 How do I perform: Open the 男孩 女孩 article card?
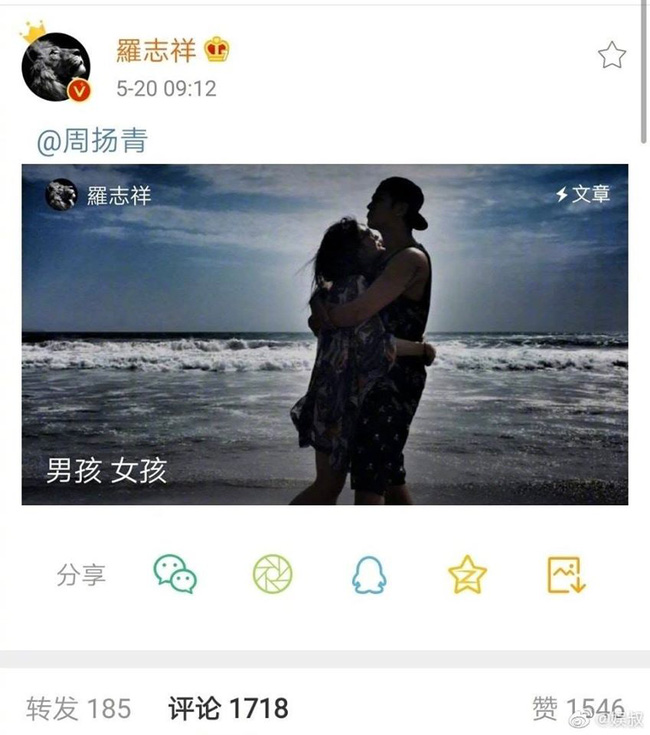(325, 334)
